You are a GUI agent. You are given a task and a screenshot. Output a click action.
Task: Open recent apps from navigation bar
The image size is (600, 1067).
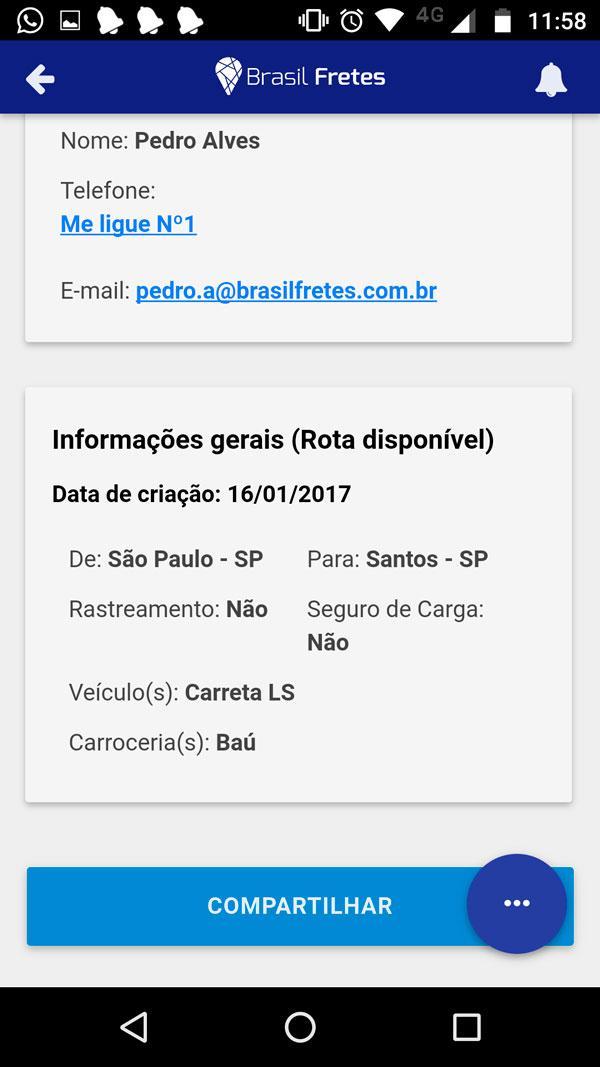click(466, 1026)
